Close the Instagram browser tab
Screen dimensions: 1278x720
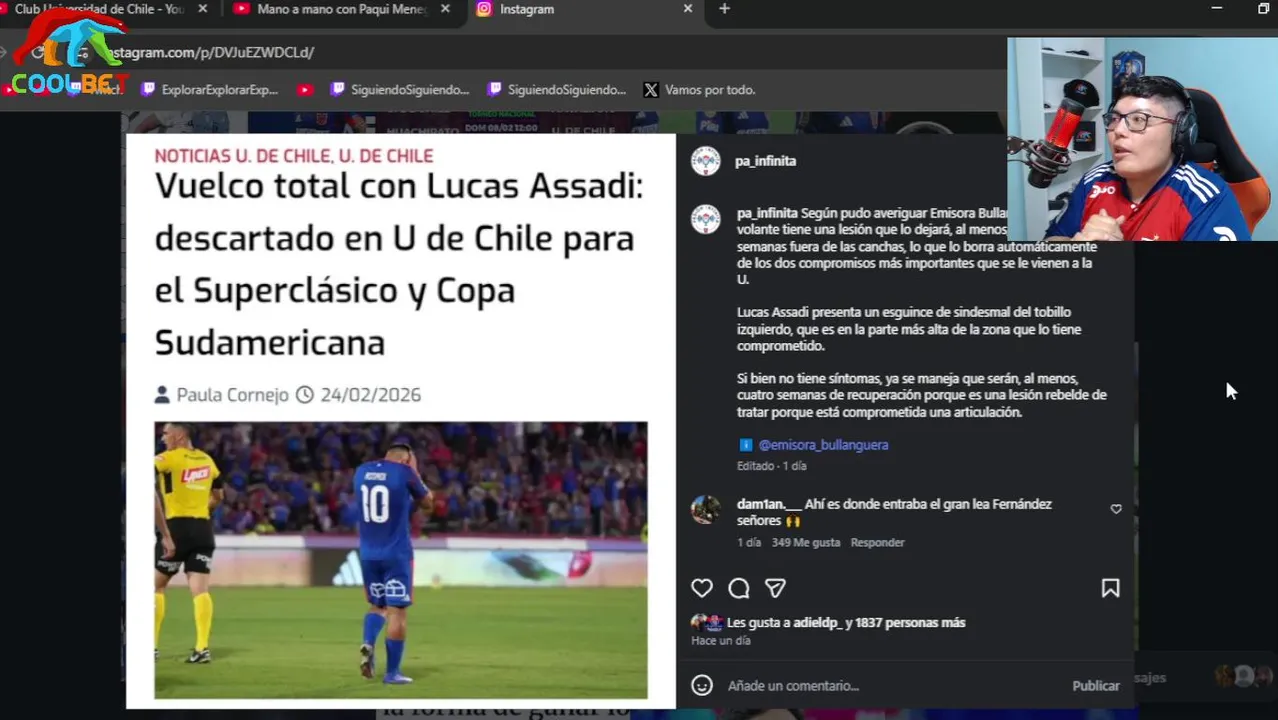pyautogui.click(x=688, y=9)
